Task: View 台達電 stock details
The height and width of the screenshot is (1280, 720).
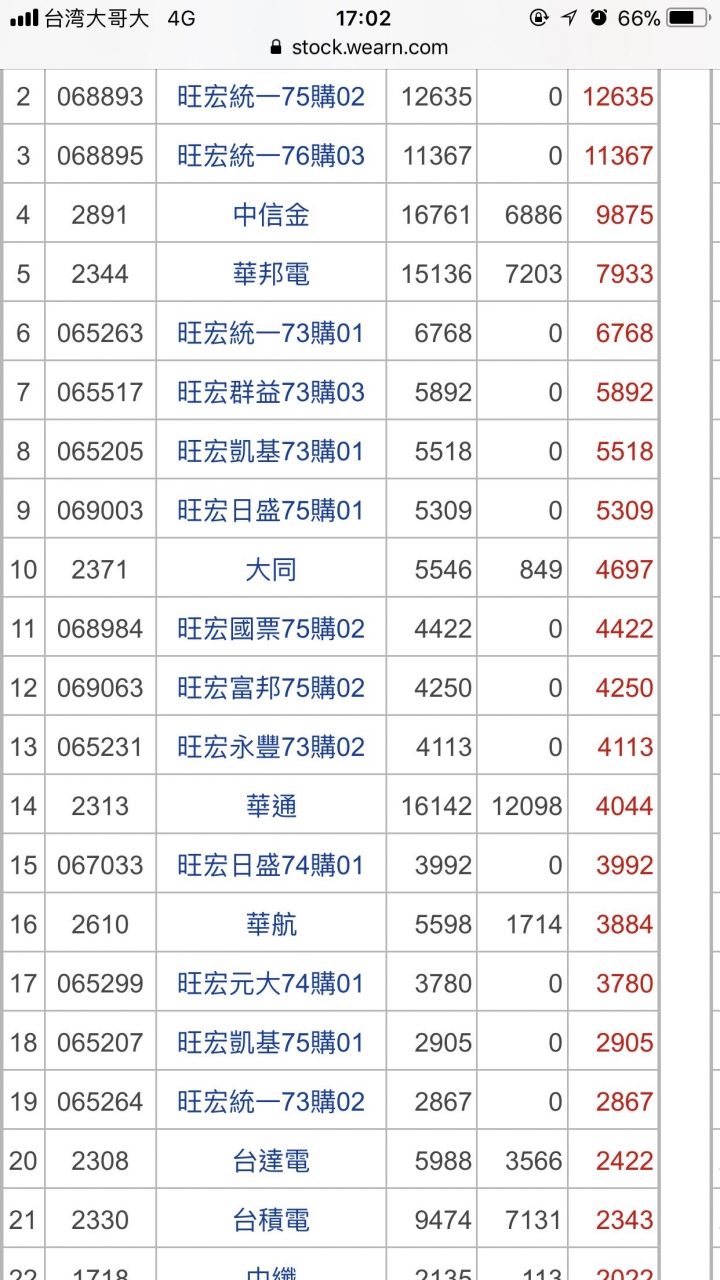Action: 271,1161
